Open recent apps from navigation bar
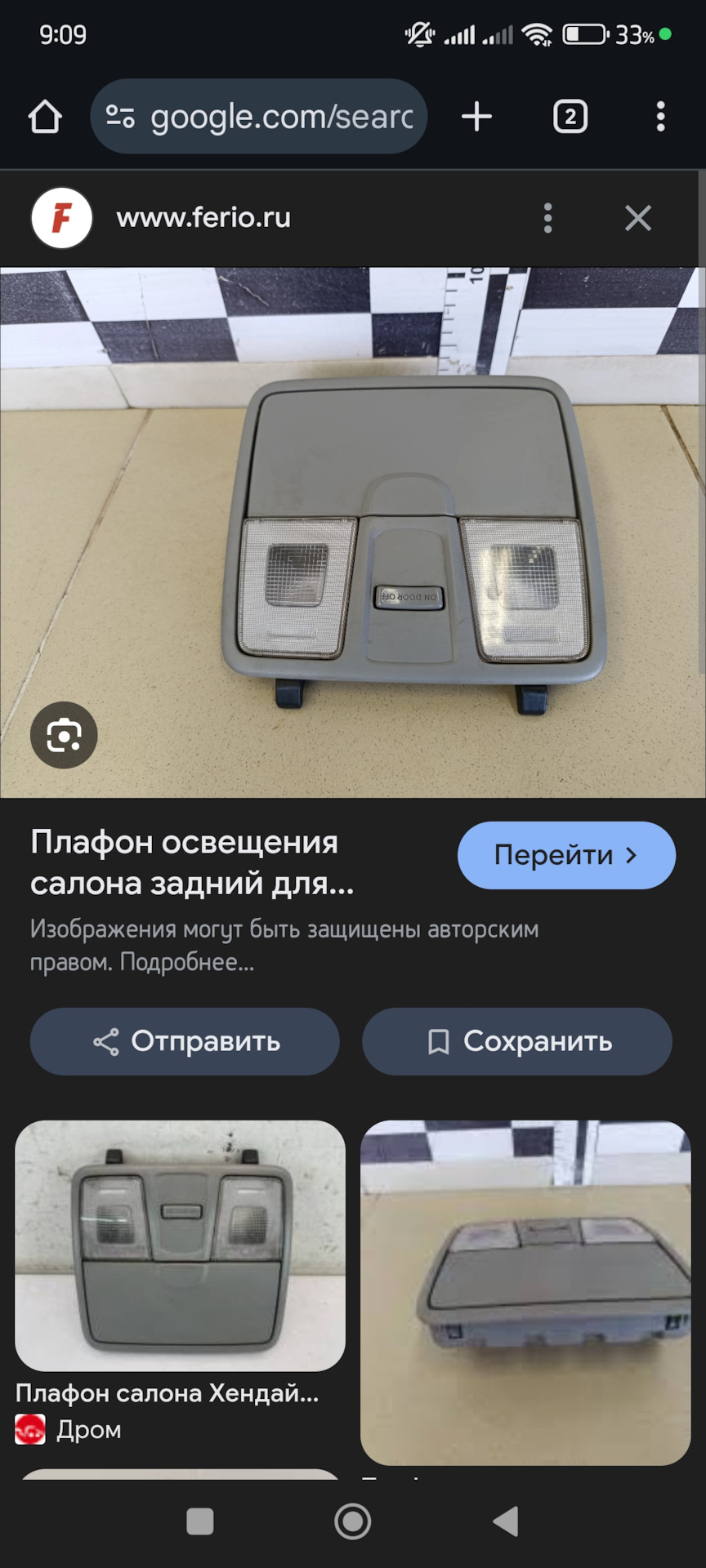The image size is (706, 1568). [200, 1521]
